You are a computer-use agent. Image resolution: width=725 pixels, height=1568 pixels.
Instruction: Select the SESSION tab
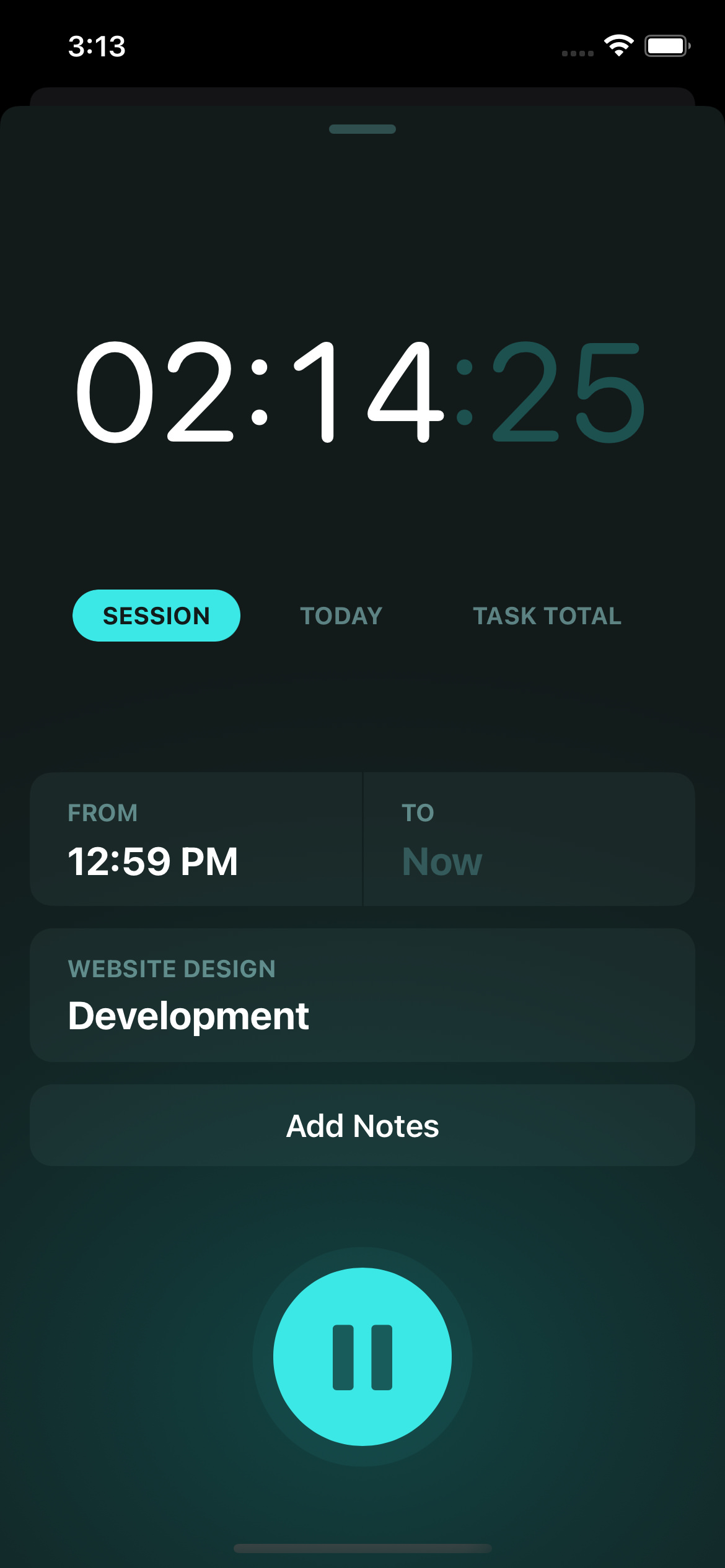156,615
